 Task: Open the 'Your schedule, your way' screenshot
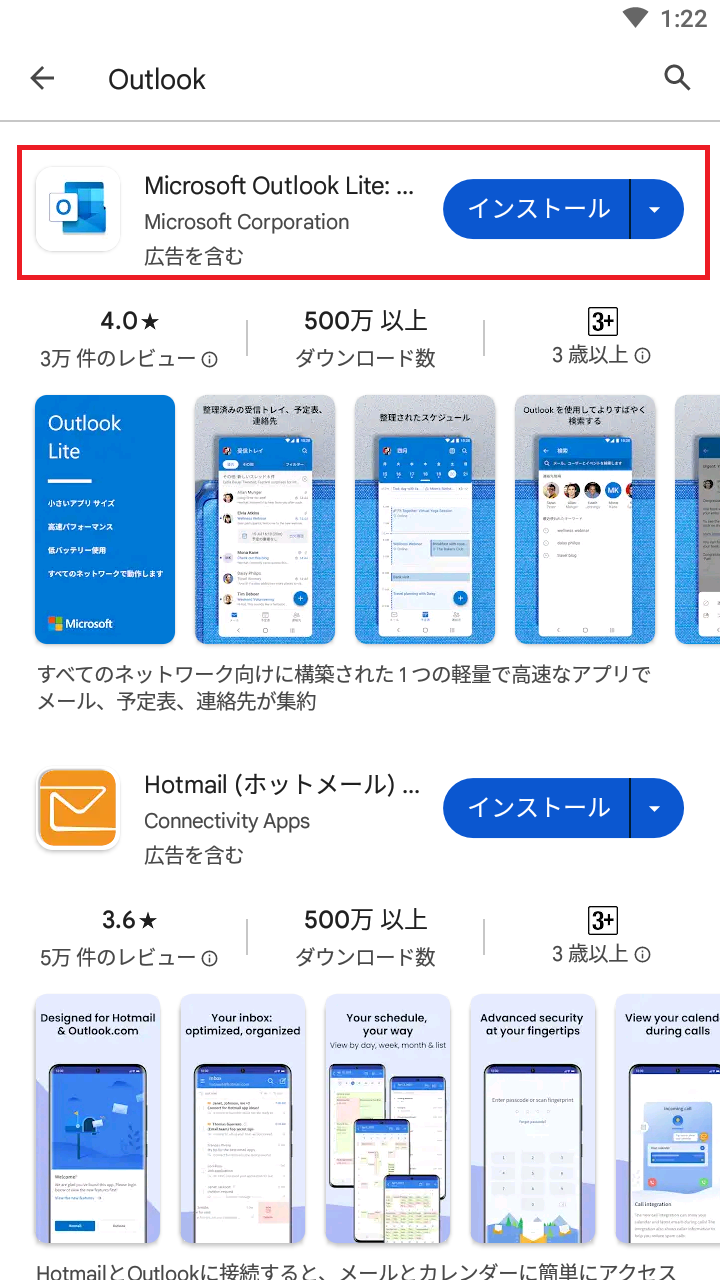pyautogui.click(x=387, y=1118)
